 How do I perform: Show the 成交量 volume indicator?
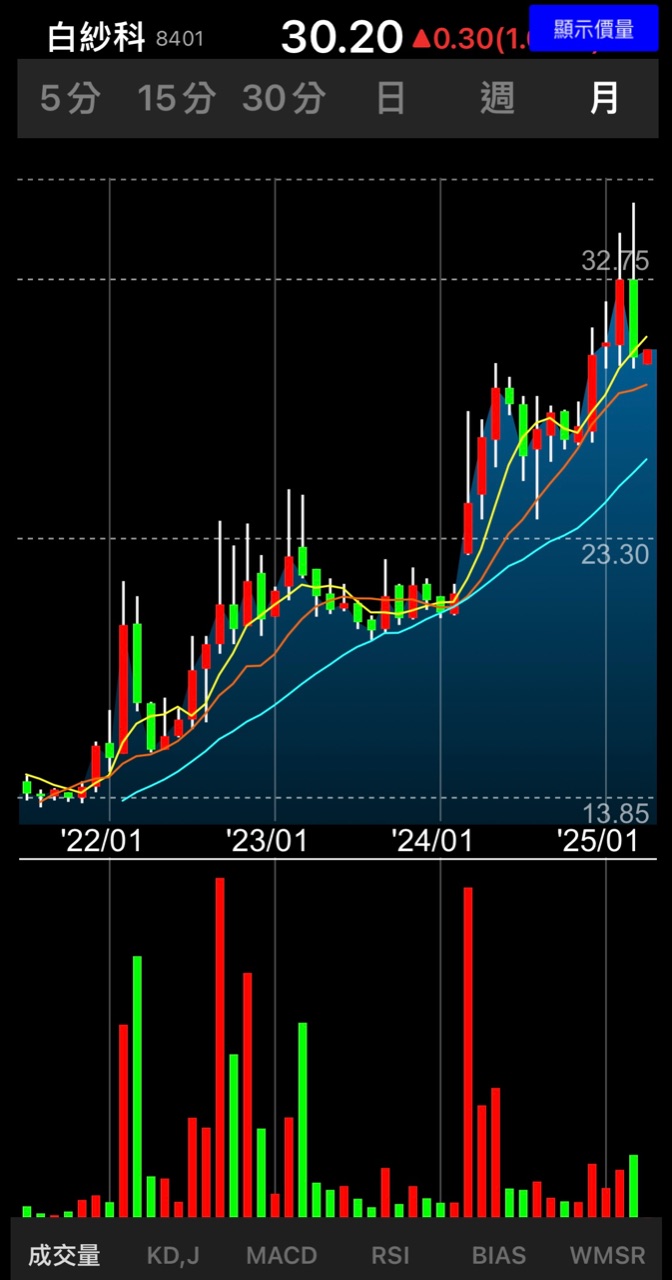click(x=64, y=1255)
